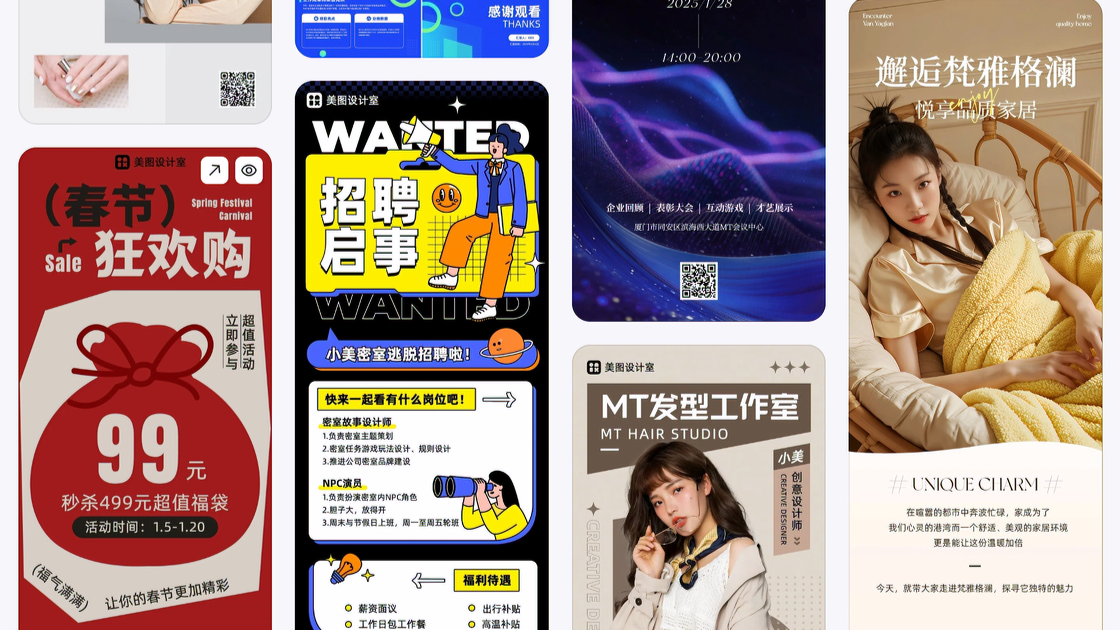View the purple wave conference poster template
Viewport: 1120px width, 630px height.
(698, 160)
